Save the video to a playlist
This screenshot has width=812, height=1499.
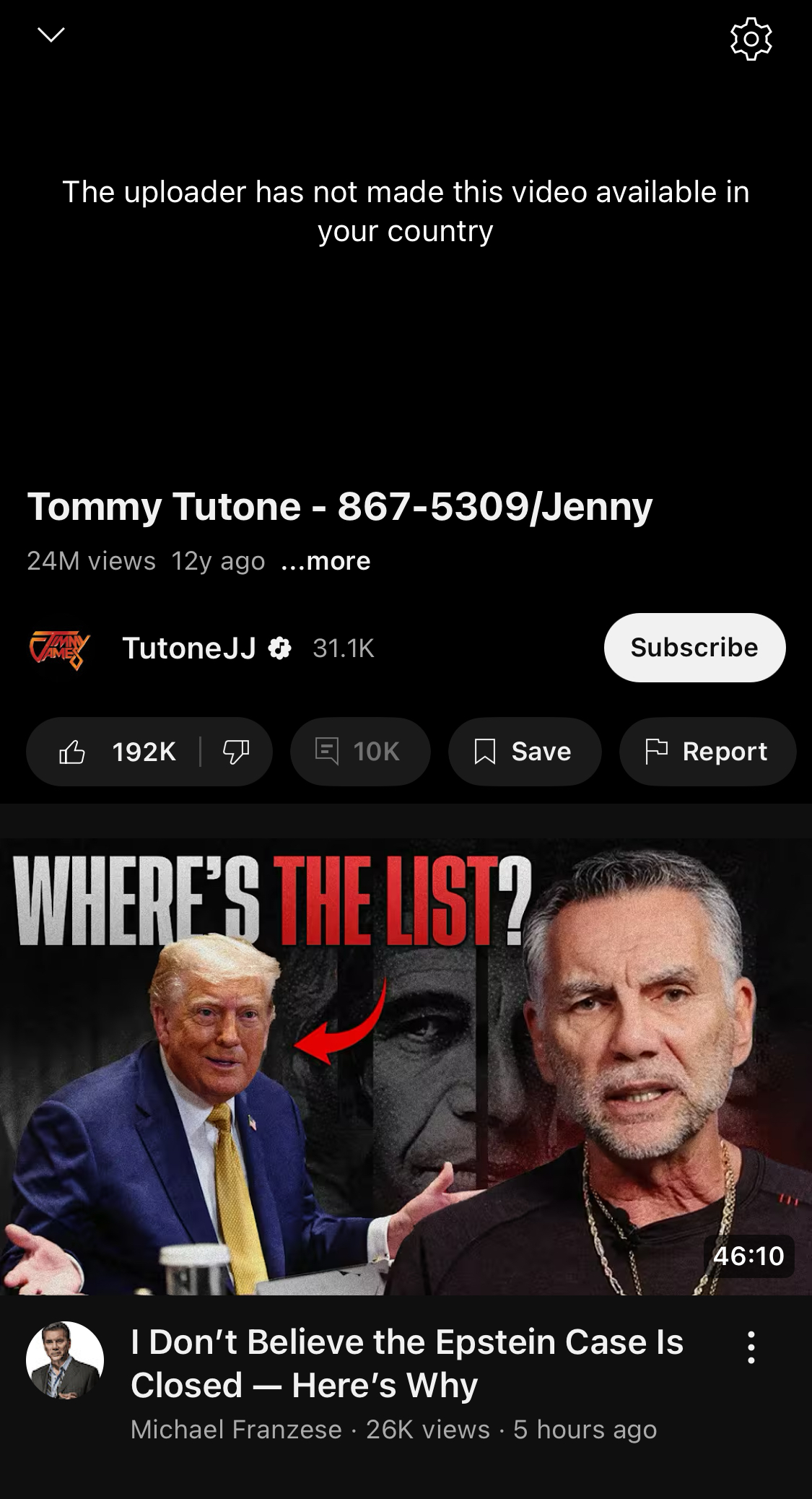[x=525, y=752]
